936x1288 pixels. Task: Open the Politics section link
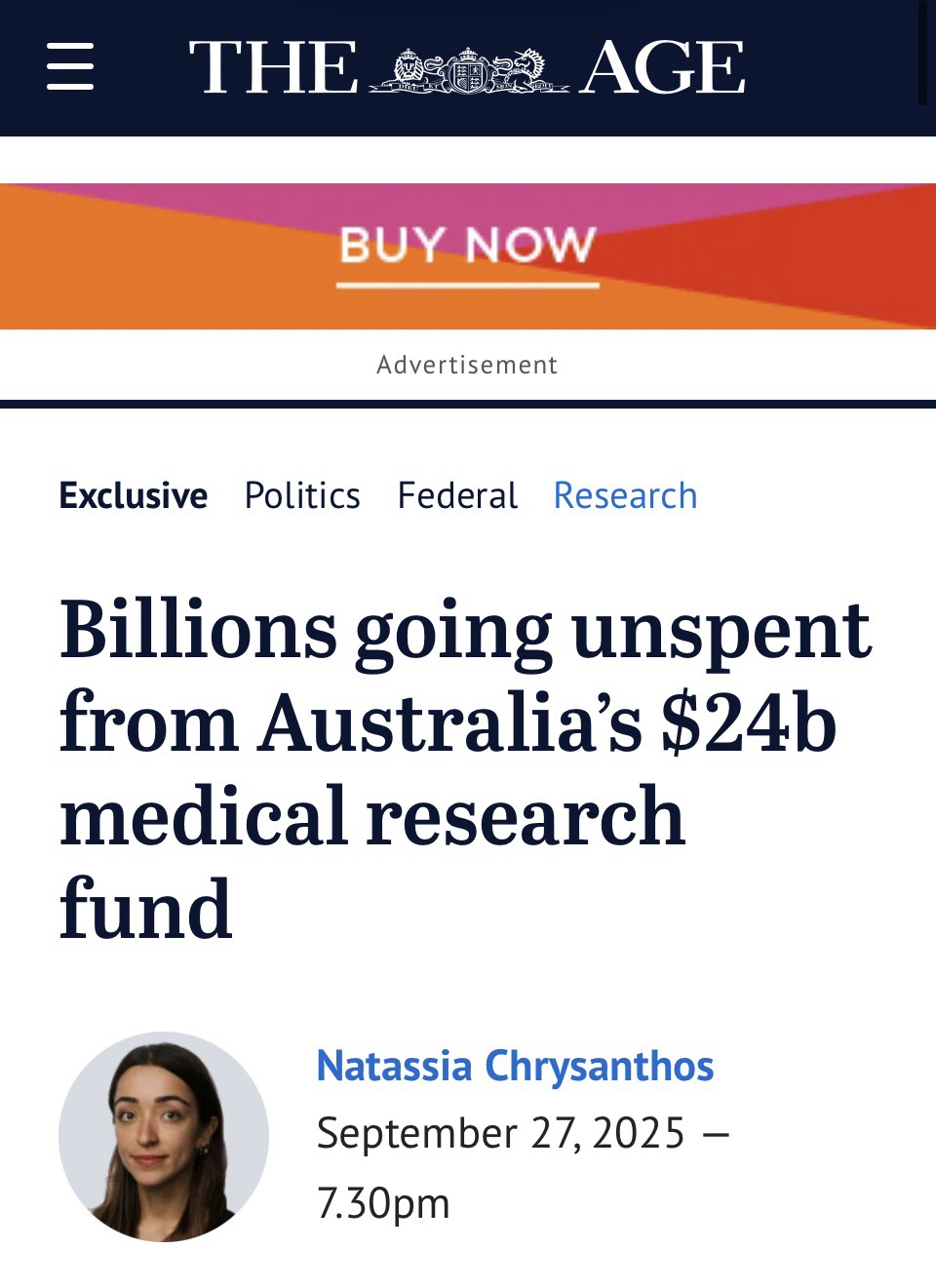302,496
